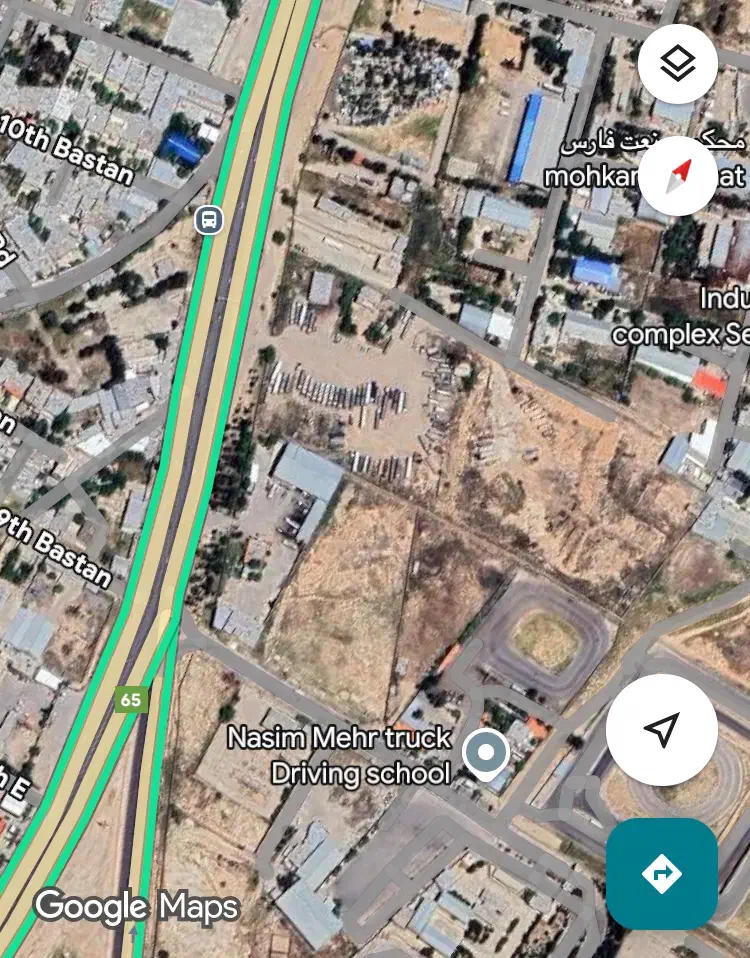Tap the compass to reset map orientation
This screenshot has height=958, width=750.
point(677,176)
